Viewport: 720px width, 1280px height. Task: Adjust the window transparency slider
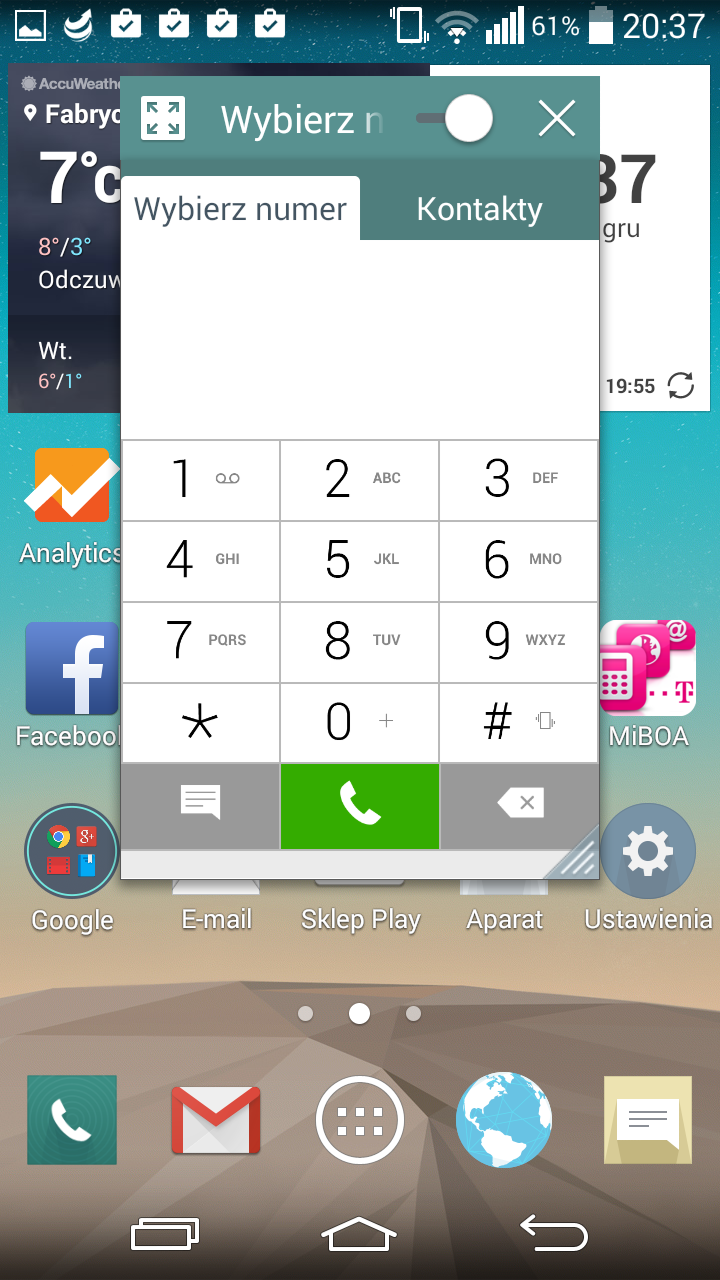tap(468, 119)
